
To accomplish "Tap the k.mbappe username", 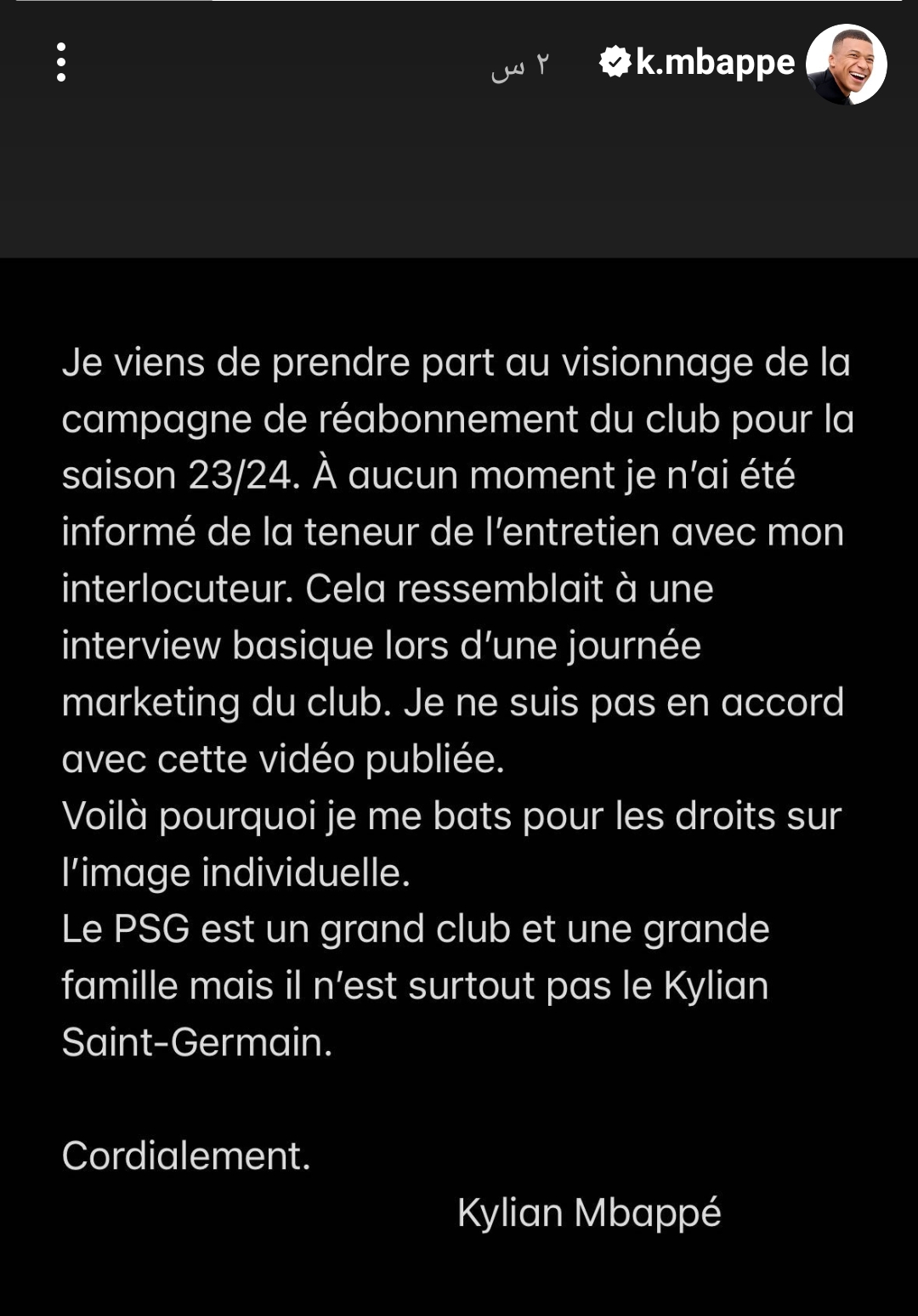I will pyautogui.click(x=714, y=63).
